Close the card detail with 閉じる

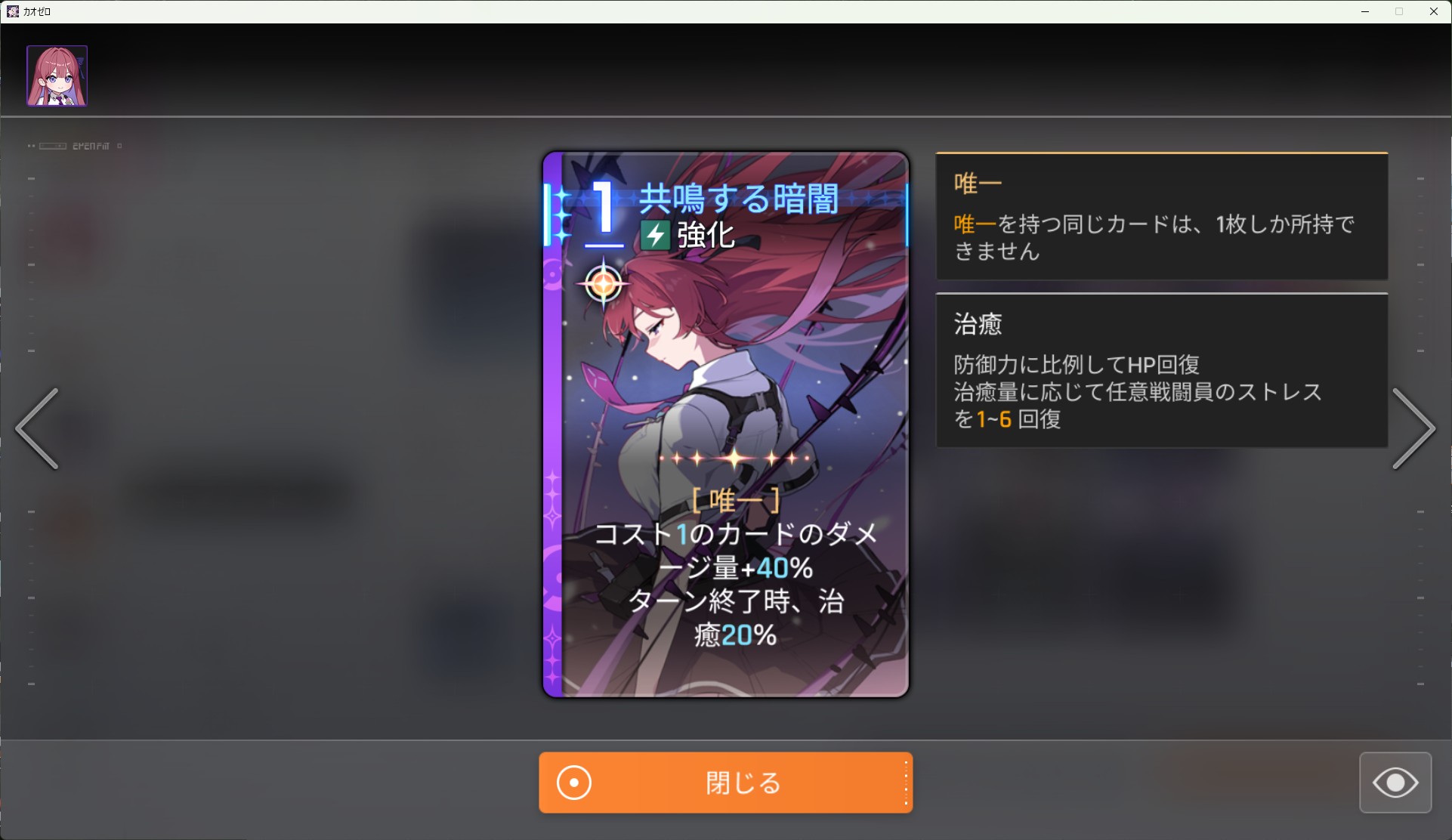(725, 783)
